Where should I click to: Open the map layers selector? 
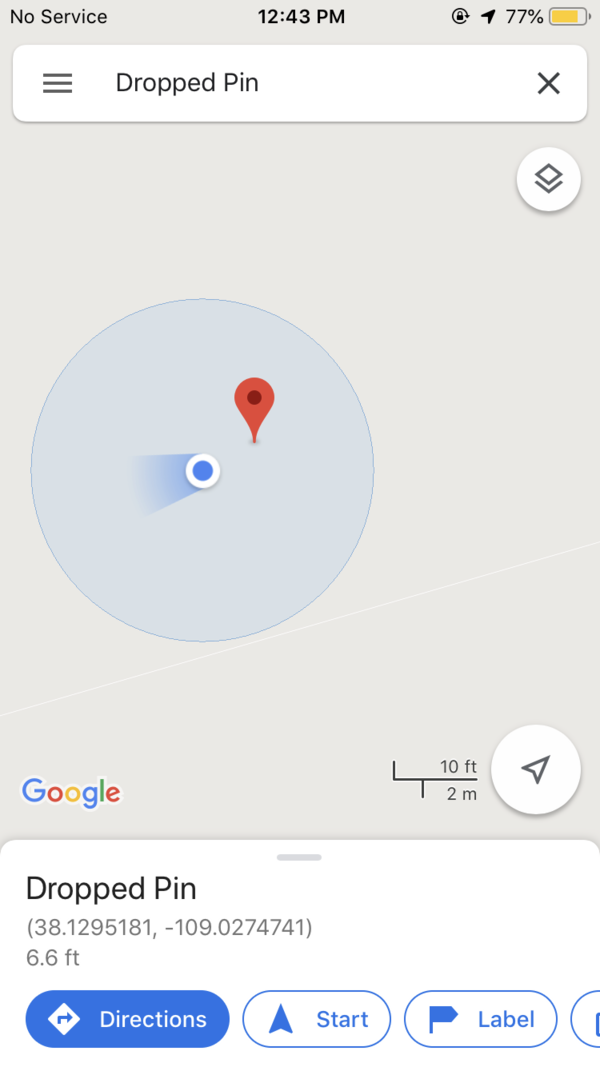point(548,179)
